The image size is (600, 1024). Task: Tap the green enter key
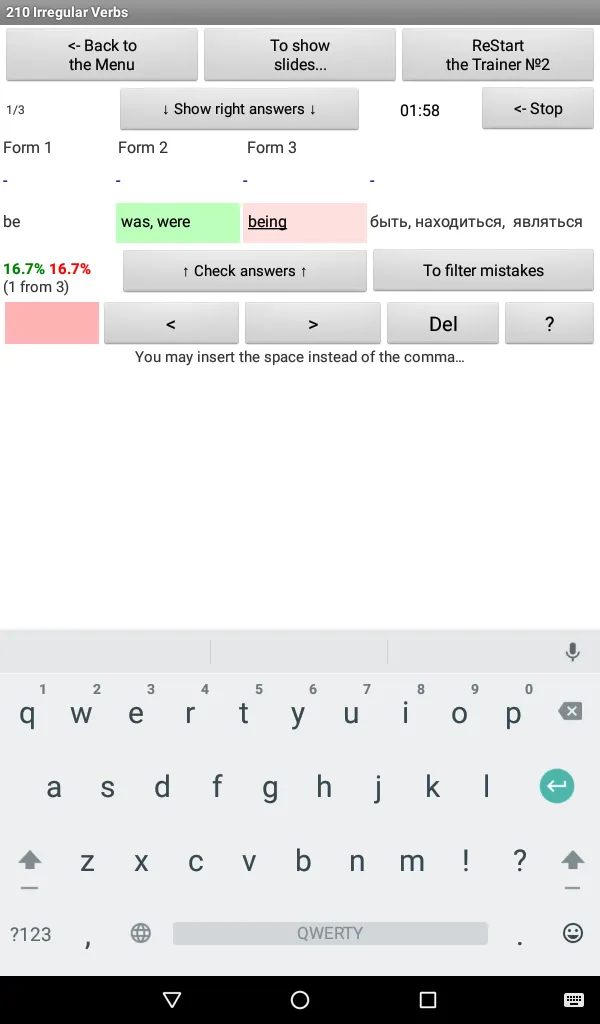tap(557, 786)
